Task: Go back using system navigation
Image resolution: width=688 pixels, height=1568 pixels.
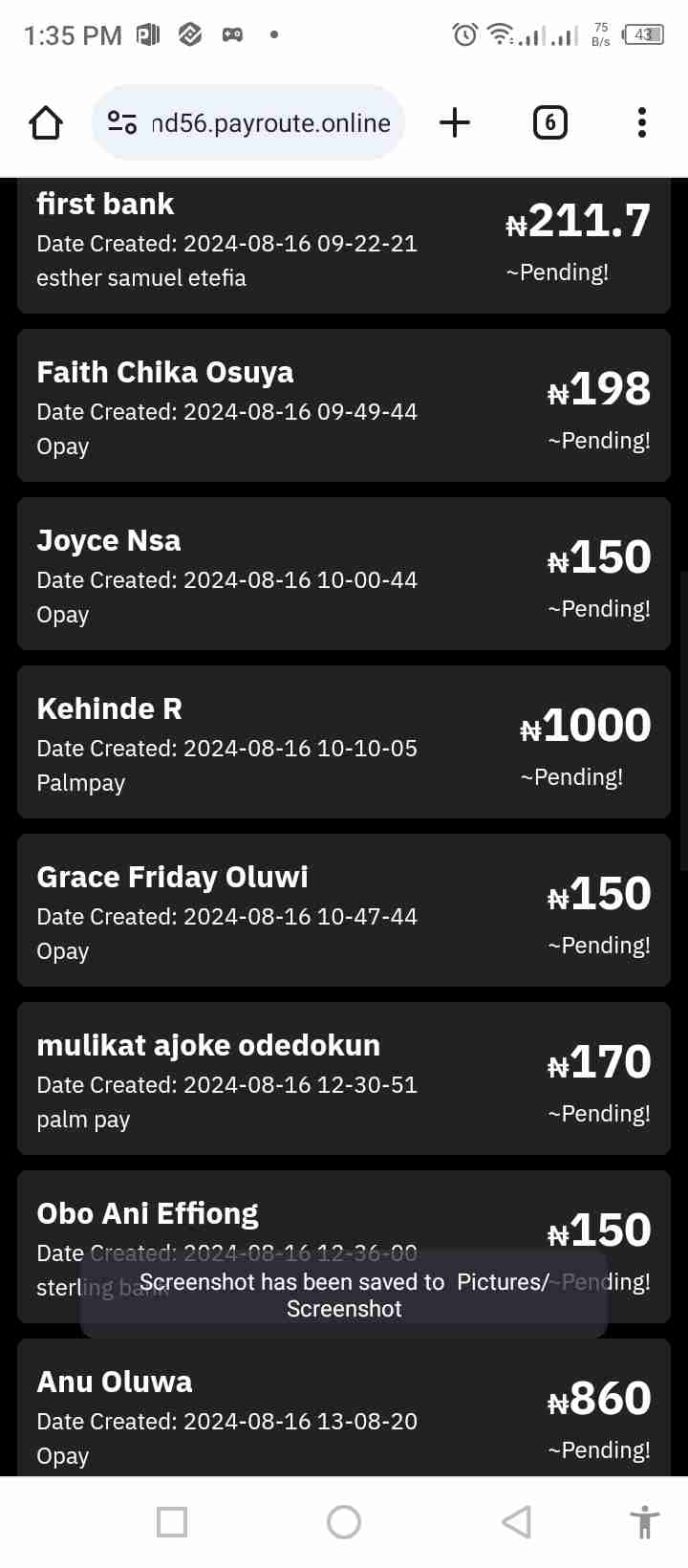Action: click(x=516, y=1522)
